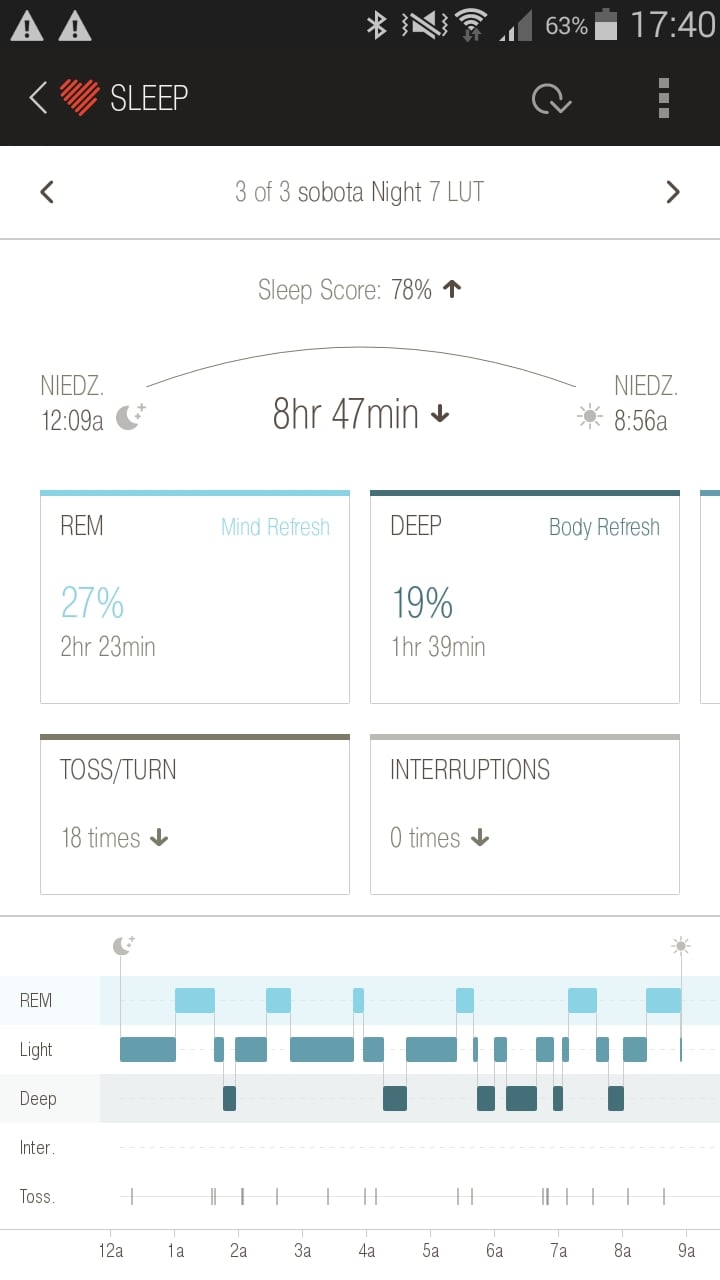Open the overflow menu
Screen dimensions: 720x1280
(x=664, y=98)
